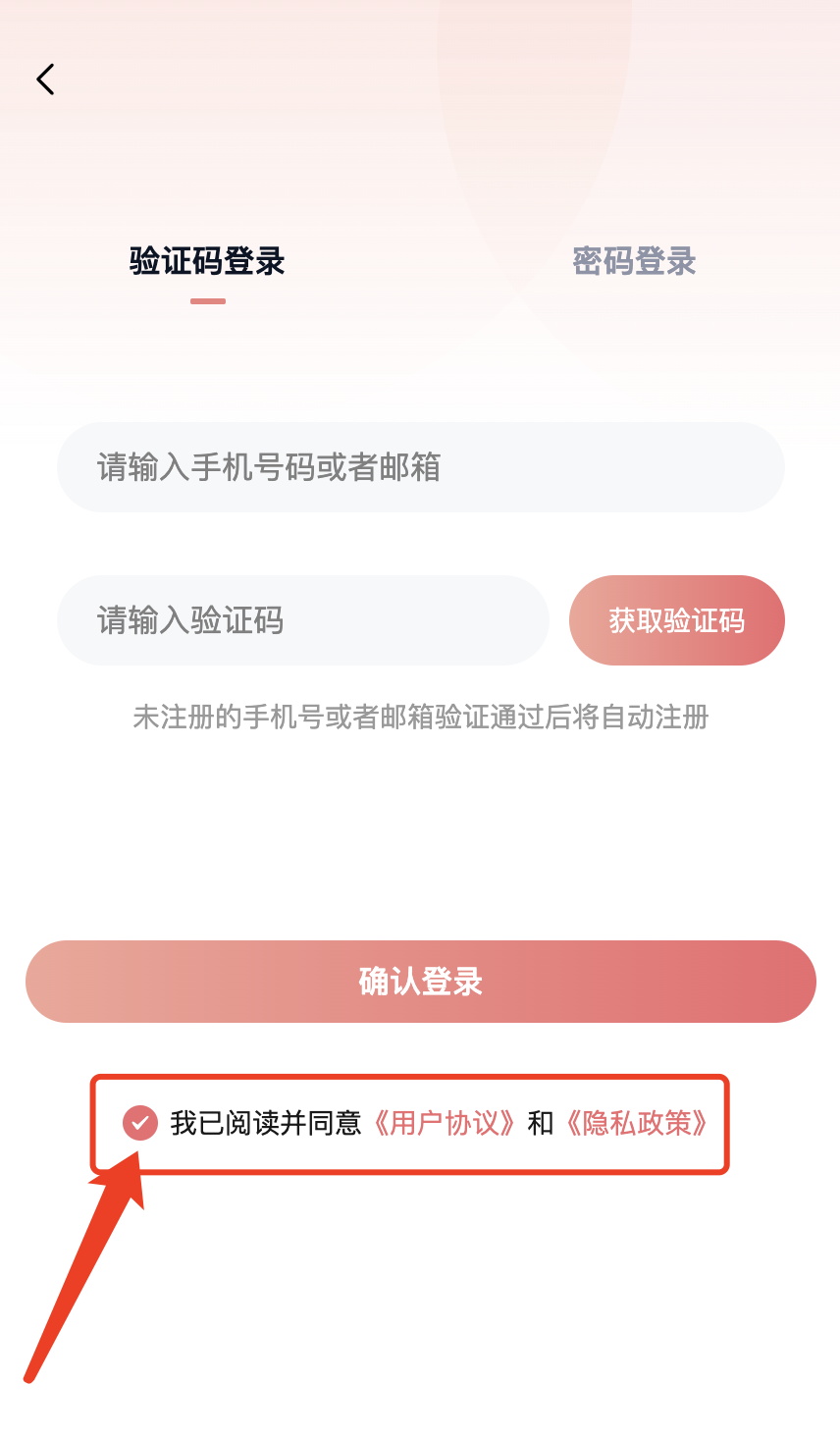
Task: Open the 《用户协议》 link
Action: (x=445, y=1123)
